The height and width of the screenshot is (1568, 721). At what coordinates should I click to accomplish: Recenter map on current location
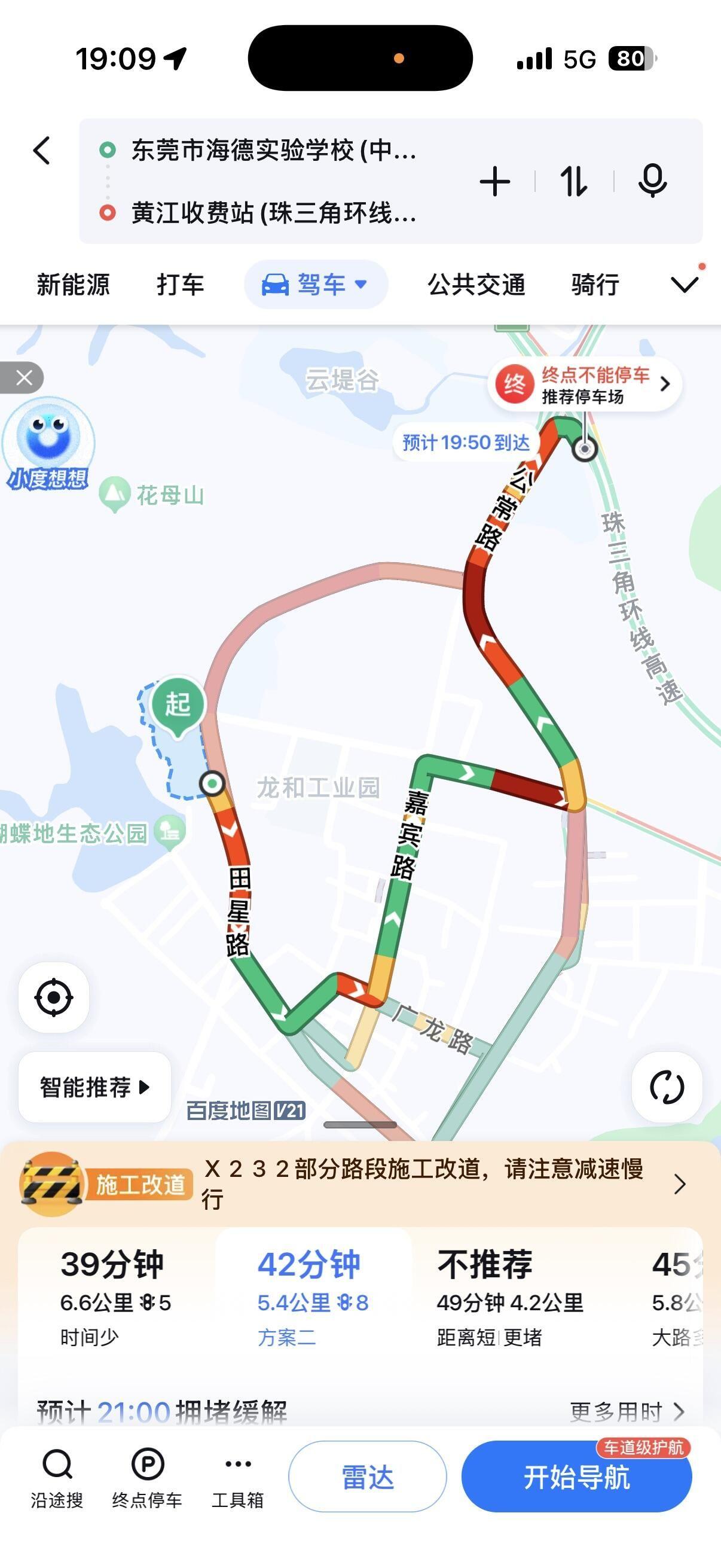(54, 997)
